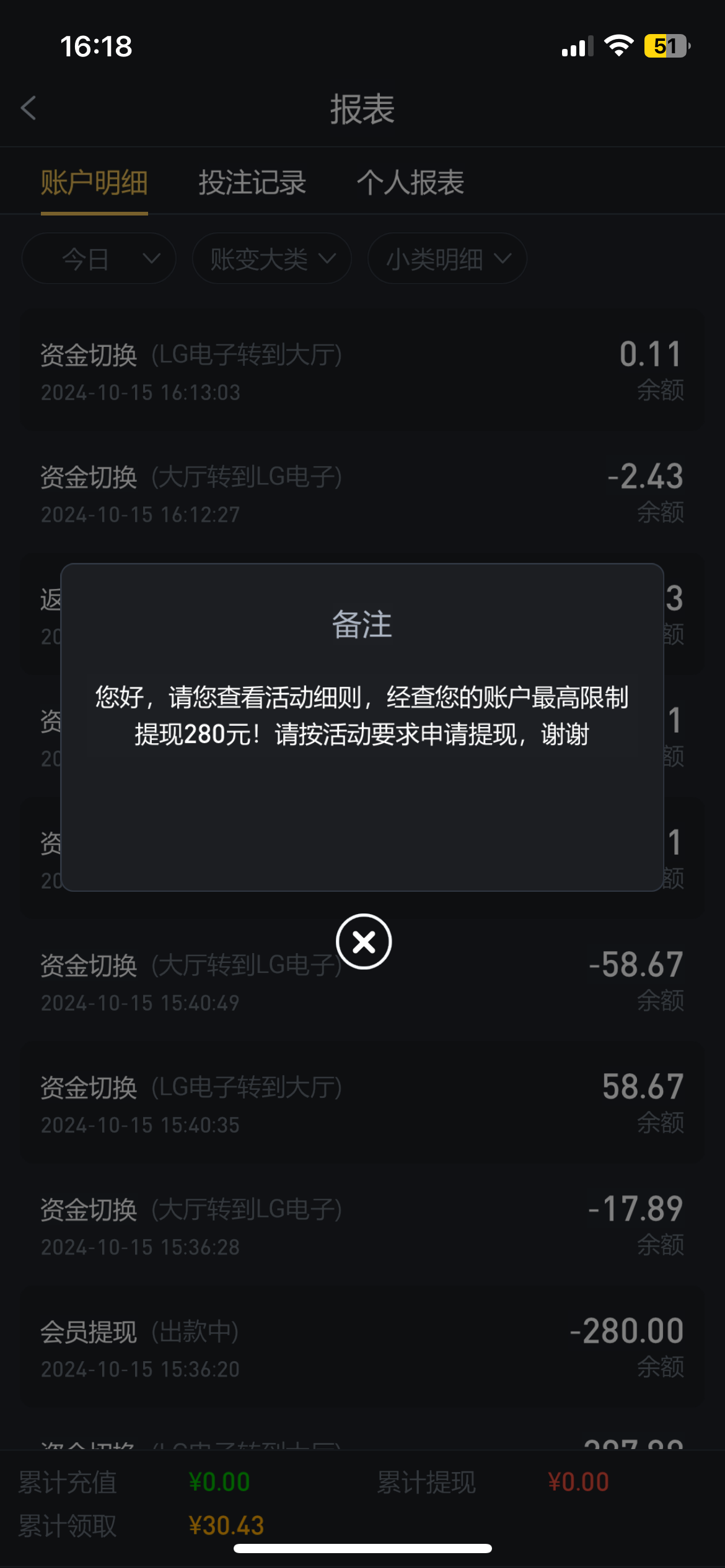The image size is (725, 1568).
Task: Open the 账变大类 filter dropdown
Action: pyautogui.click(x=272, y=259)
